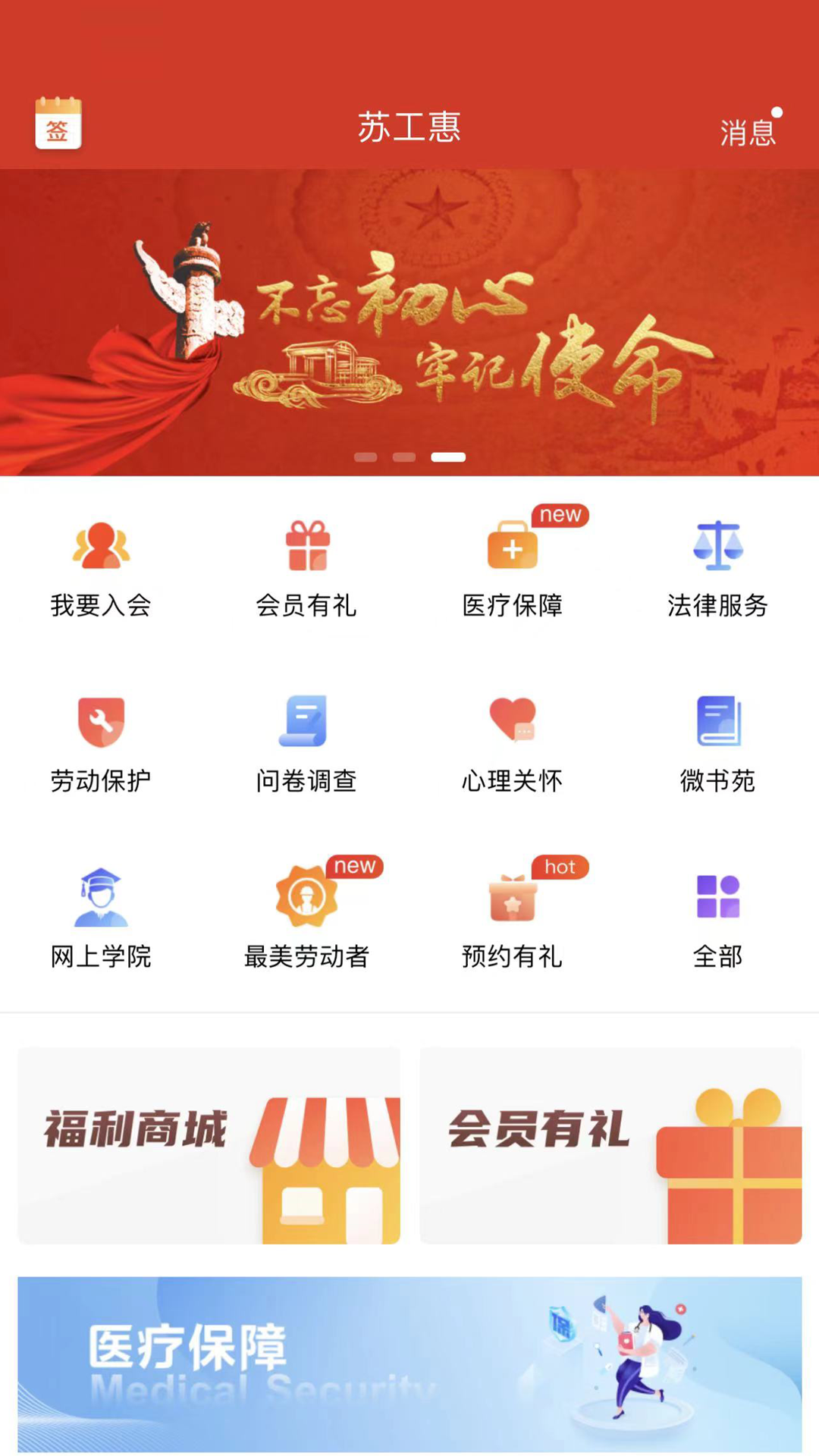The image size is (819, 1456).
Task: Open the daily sign-in calendar icon
Action: point(58,124)
